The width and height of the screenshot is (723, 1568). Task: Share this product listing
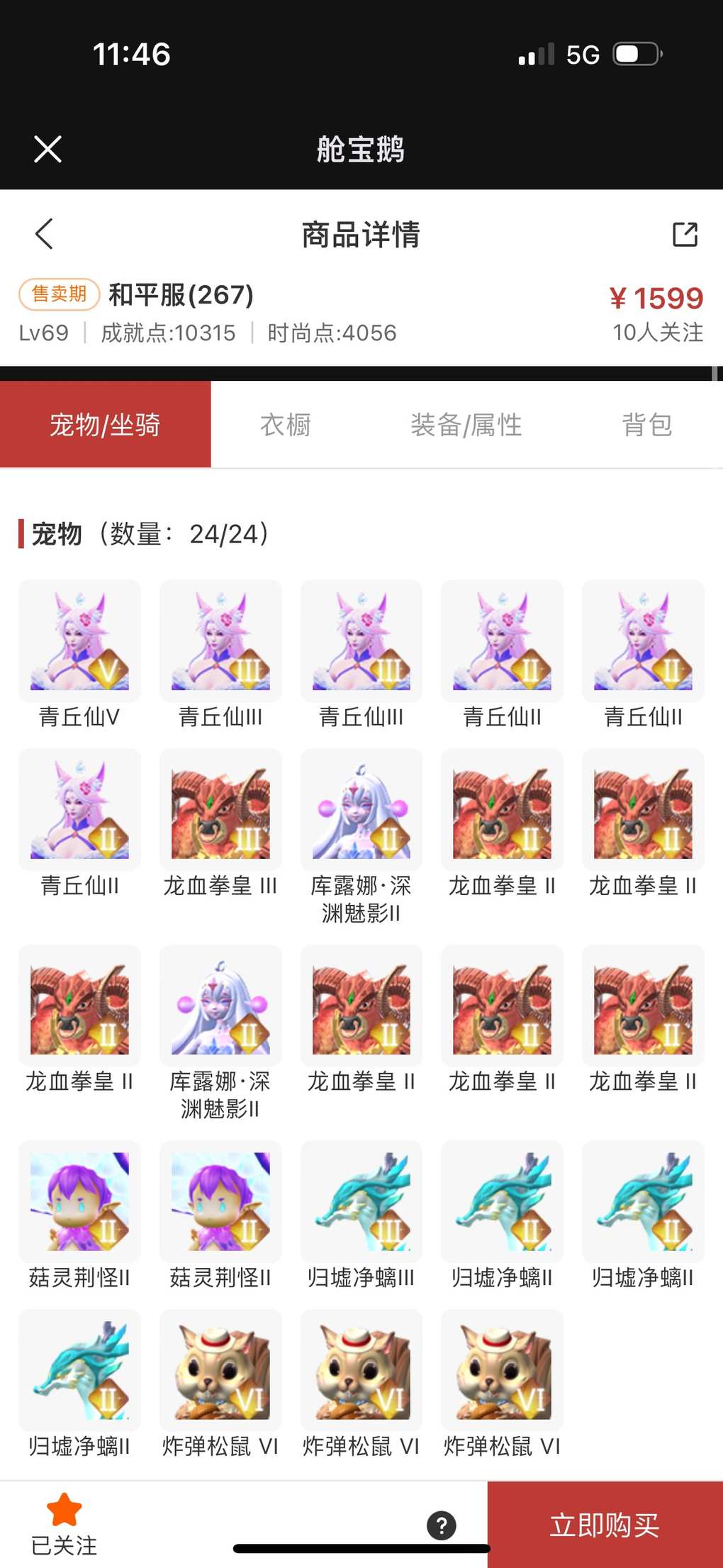[685, 234]
